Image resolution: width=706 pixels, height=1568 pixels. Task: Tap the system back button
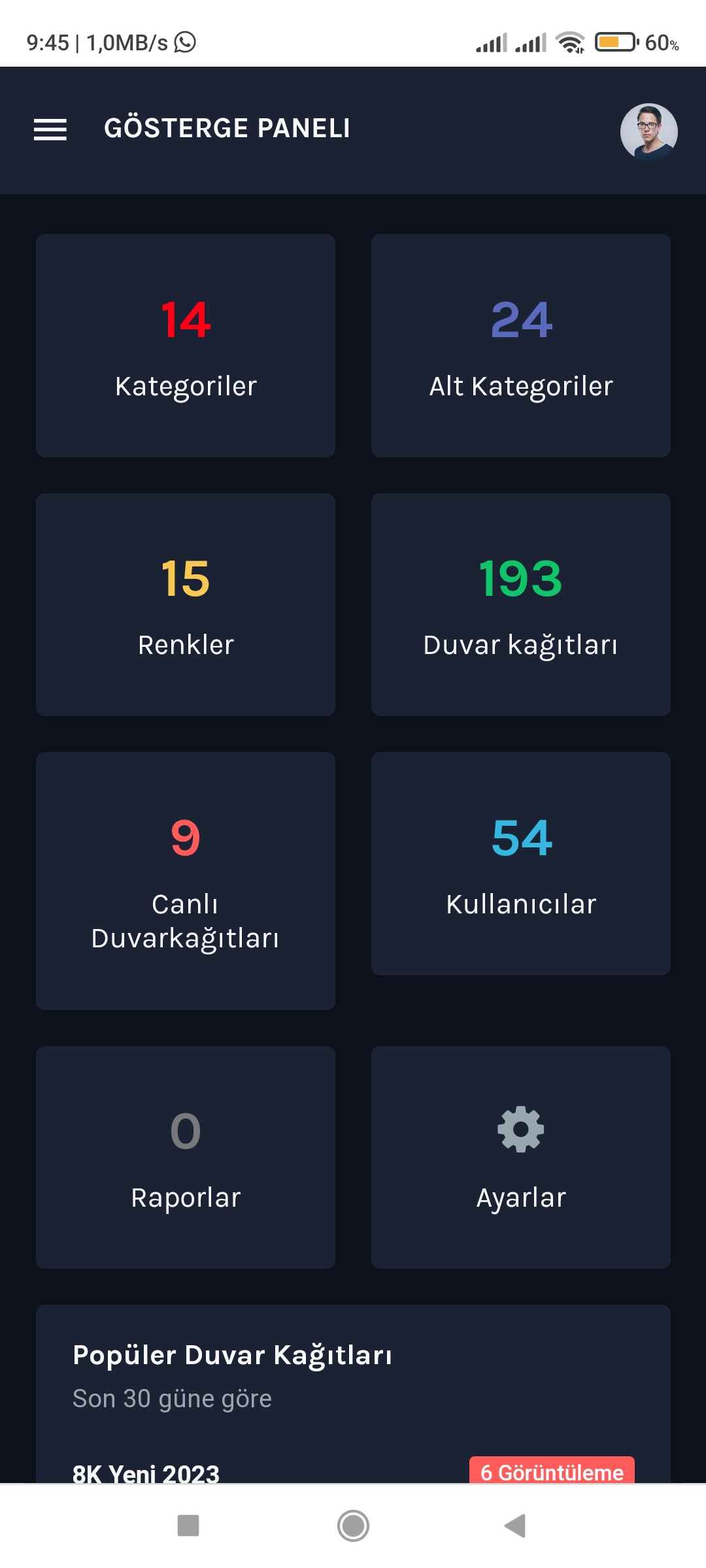(x=515, y=1526)
